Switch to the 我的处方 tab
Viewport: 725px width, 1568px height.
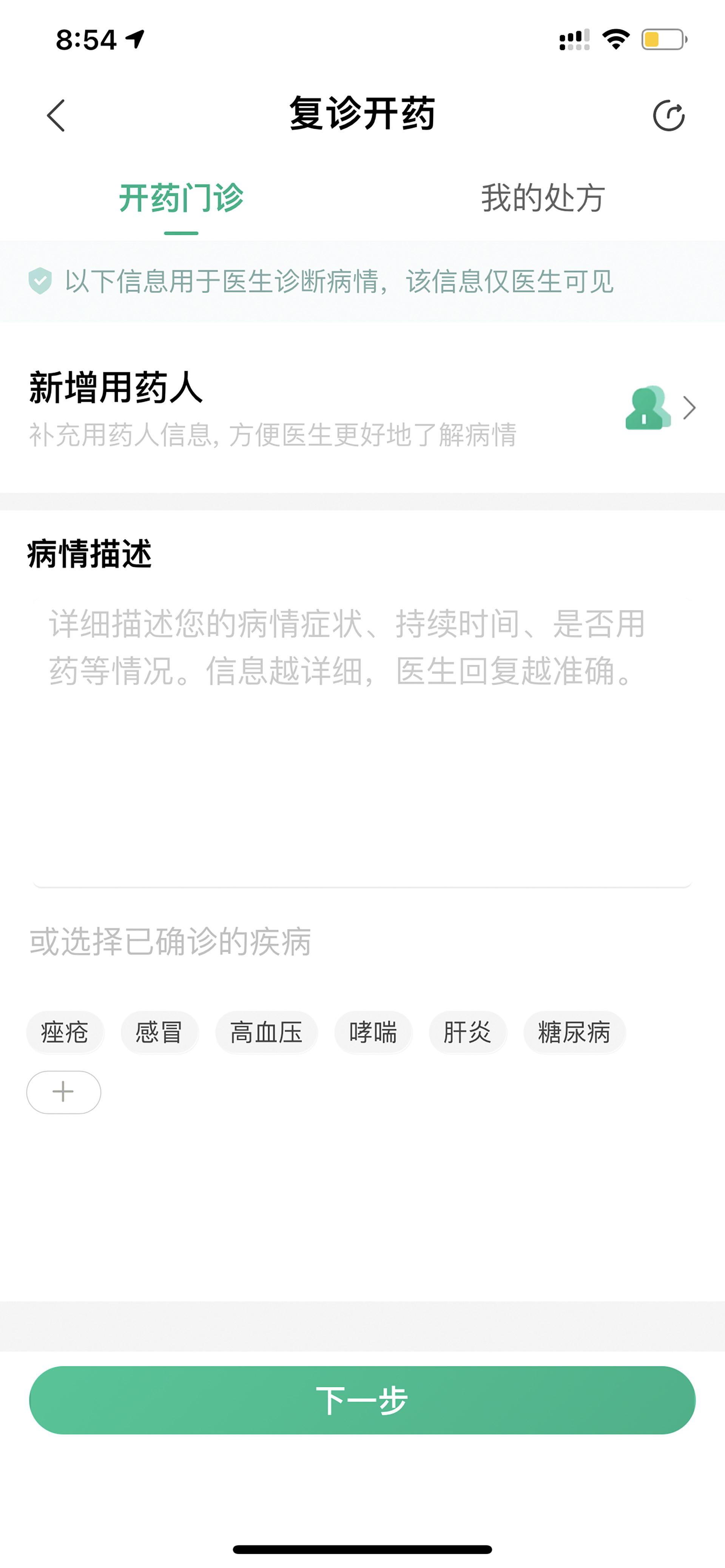click(543, 199)
